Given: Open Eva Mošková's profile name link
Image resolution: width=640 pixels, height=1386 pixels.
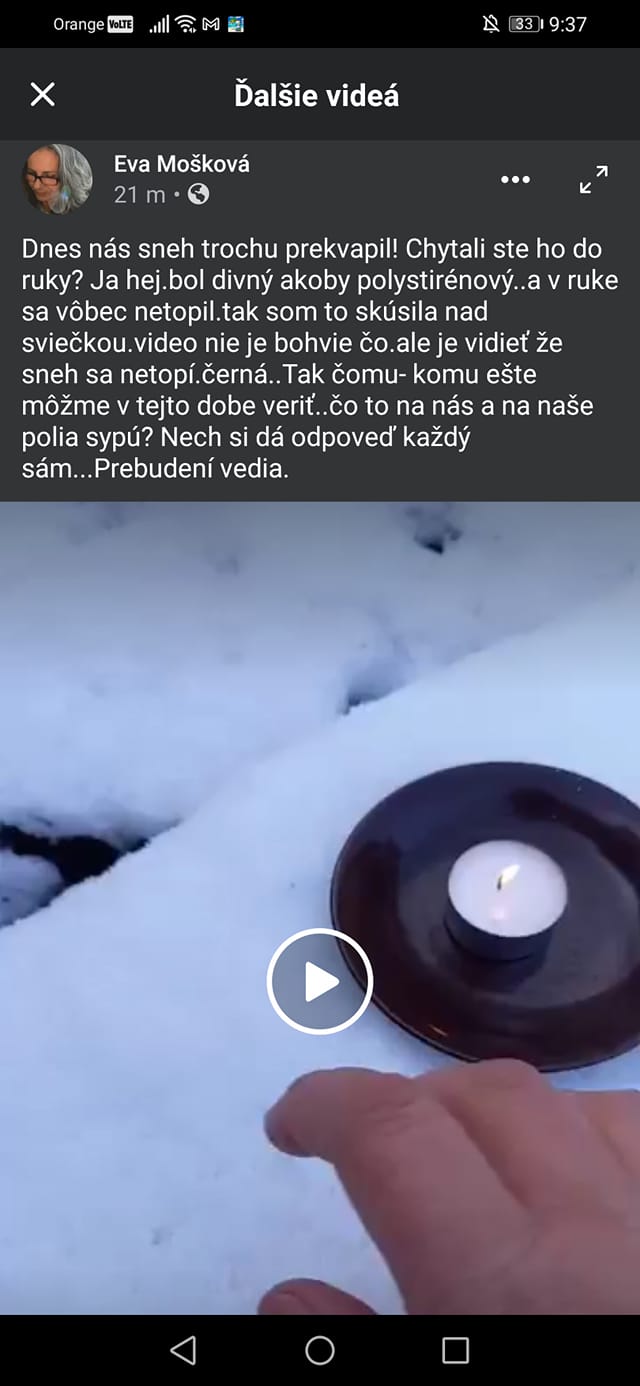Looking at the screenshot, I should (x=181, y=164).
